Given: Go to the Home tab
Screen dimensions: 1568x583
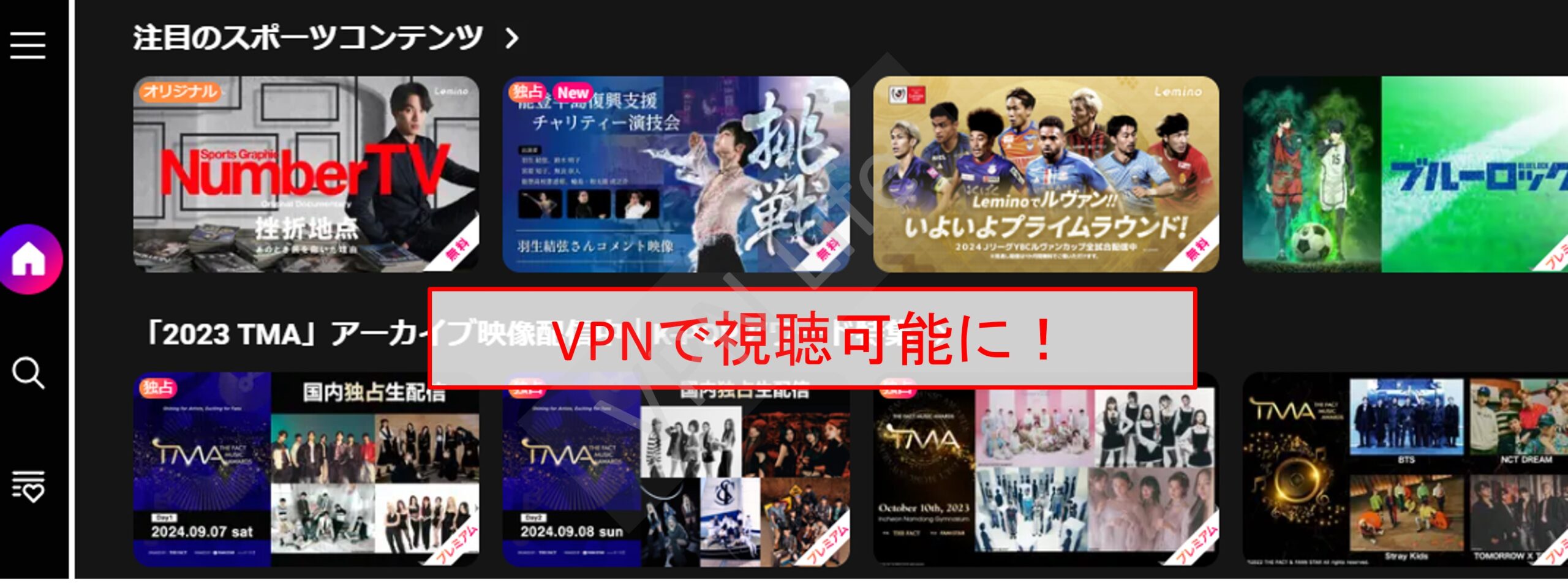Looking at the screenshot, I should point(29,260).
